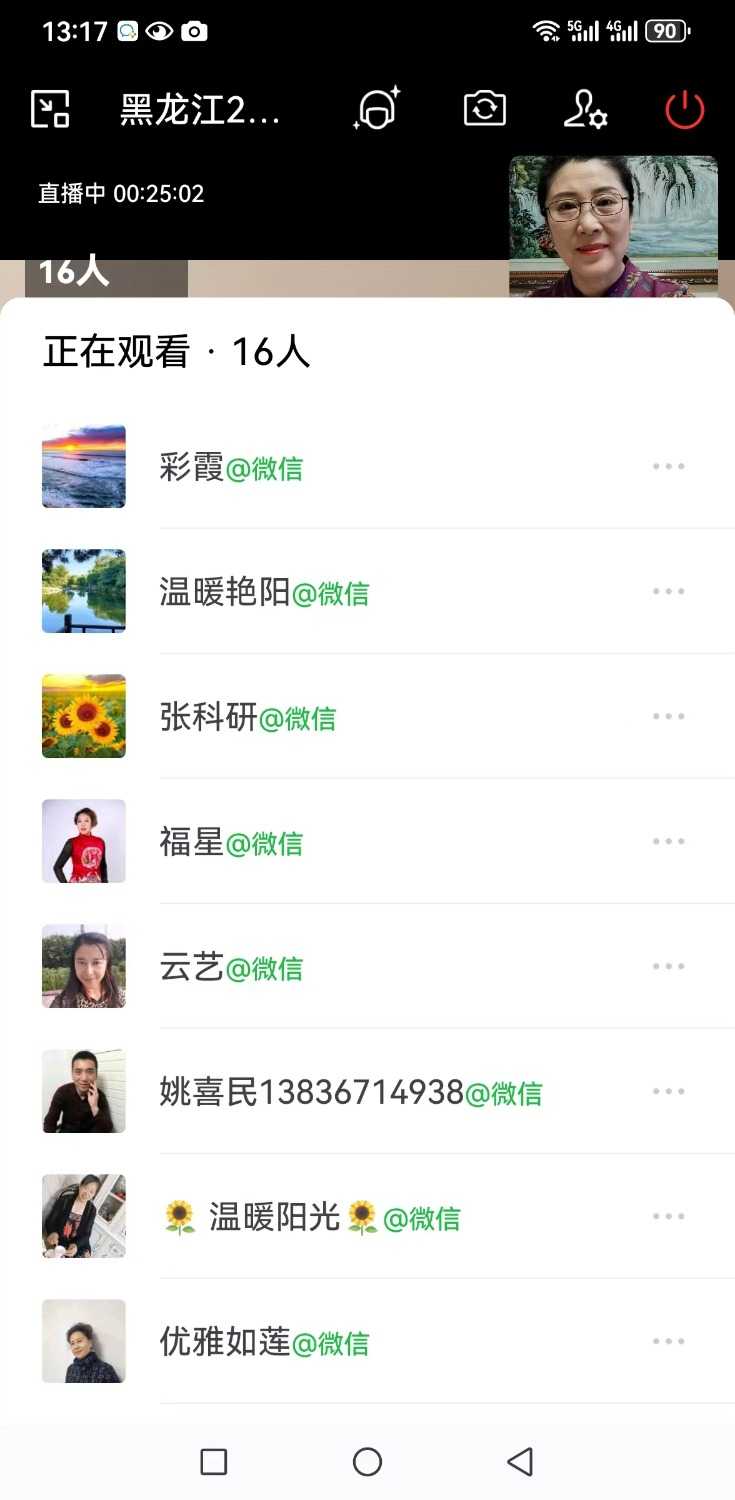This screenshot has width=735, height=1500.
Task: Open three-dot menu for 温暖艳阳
Action: click(x=668, y=591)
